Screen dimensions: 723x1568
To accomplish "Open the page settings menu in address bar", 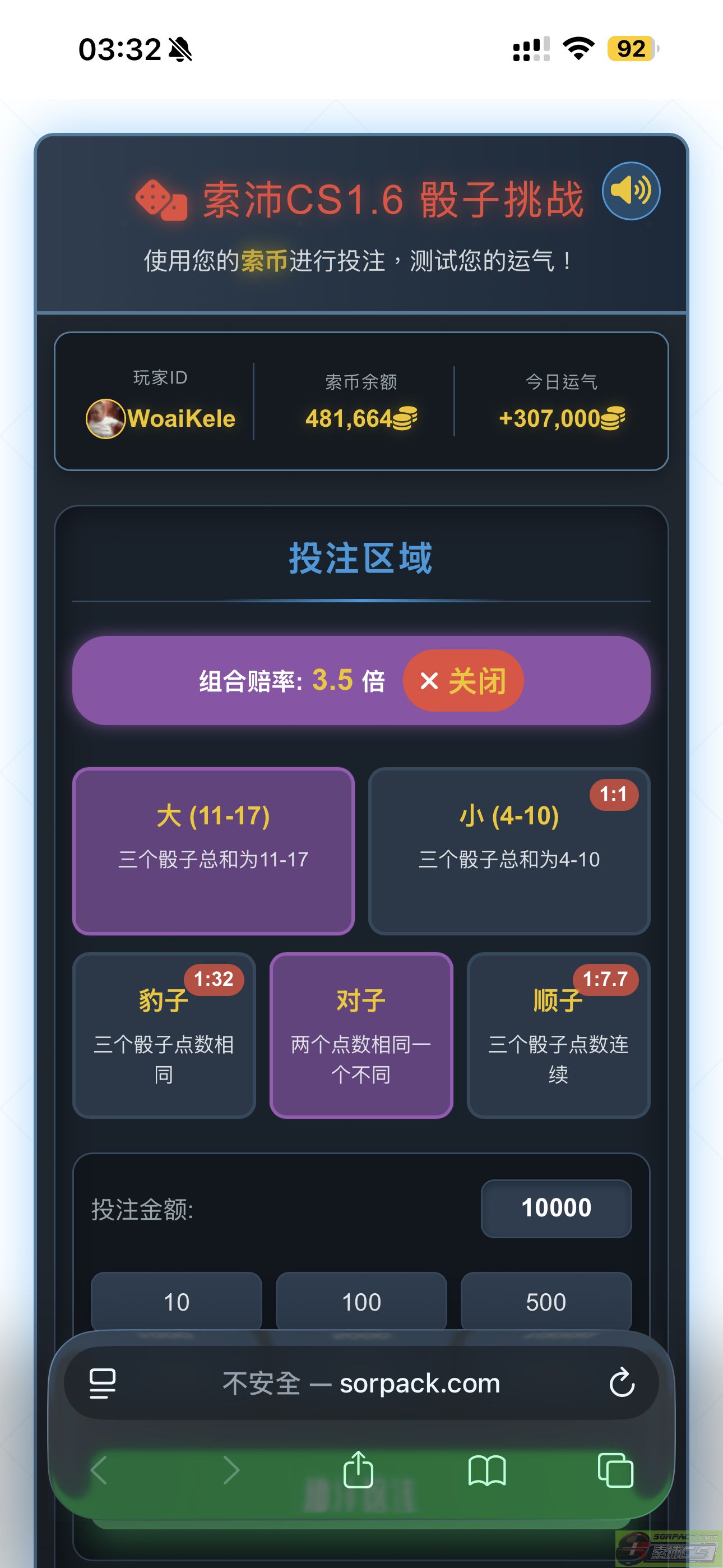I will (x=102, y=1383).
